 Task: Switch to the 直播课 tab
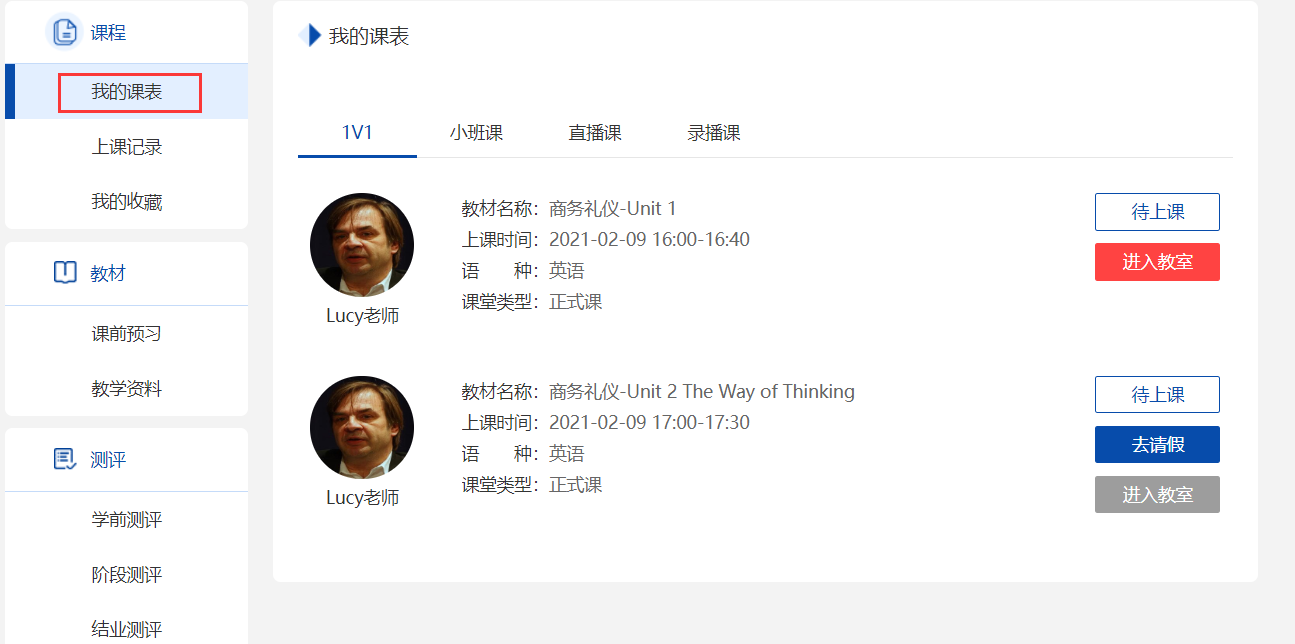coord(595,133)
